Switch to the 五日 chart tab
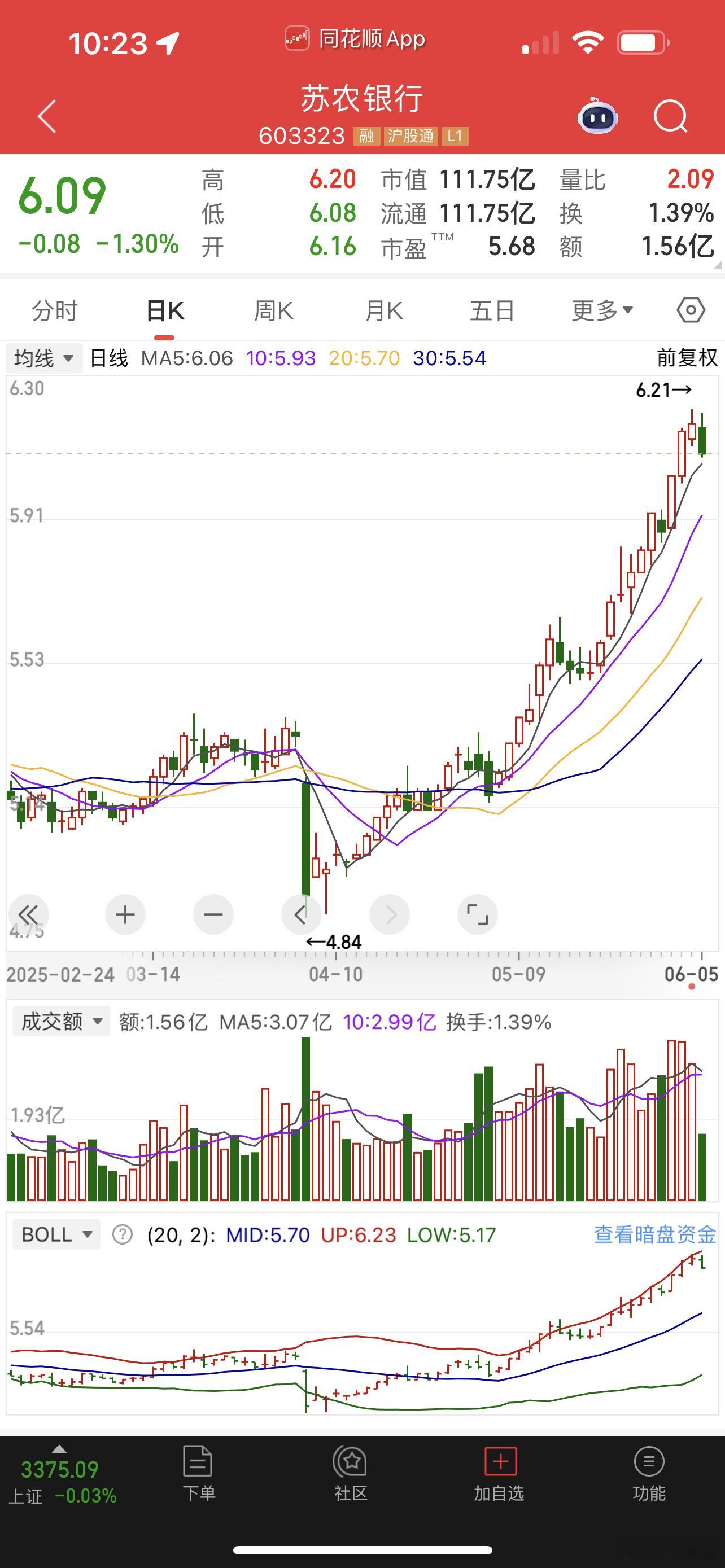Image resolution: width=725 pixels, height=1568 pixels. [x=492, y=311]
